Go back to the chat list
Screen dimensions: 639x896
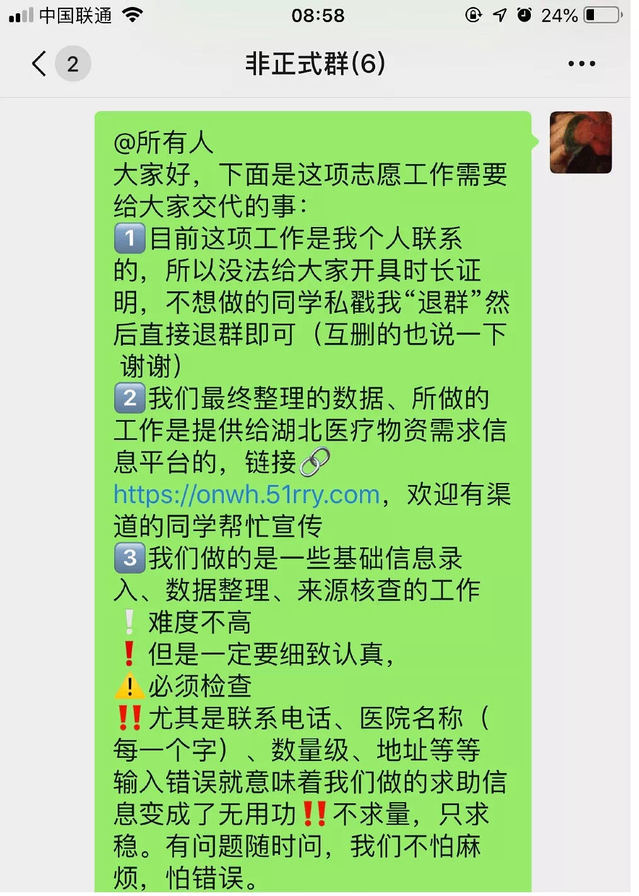click(40, 65)
